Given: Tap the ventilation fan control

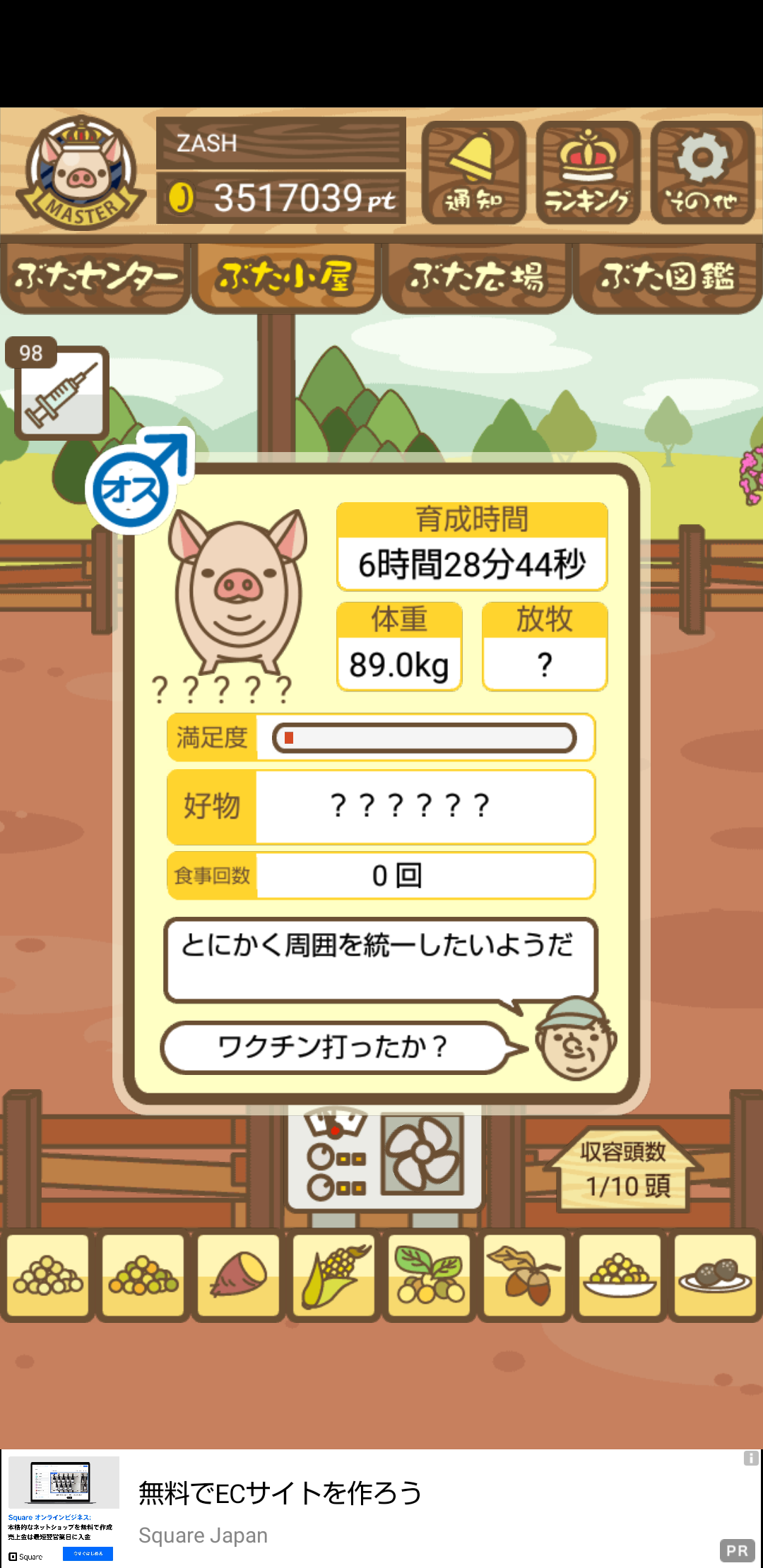Looking at the screenshot, I should point(422,1154).
